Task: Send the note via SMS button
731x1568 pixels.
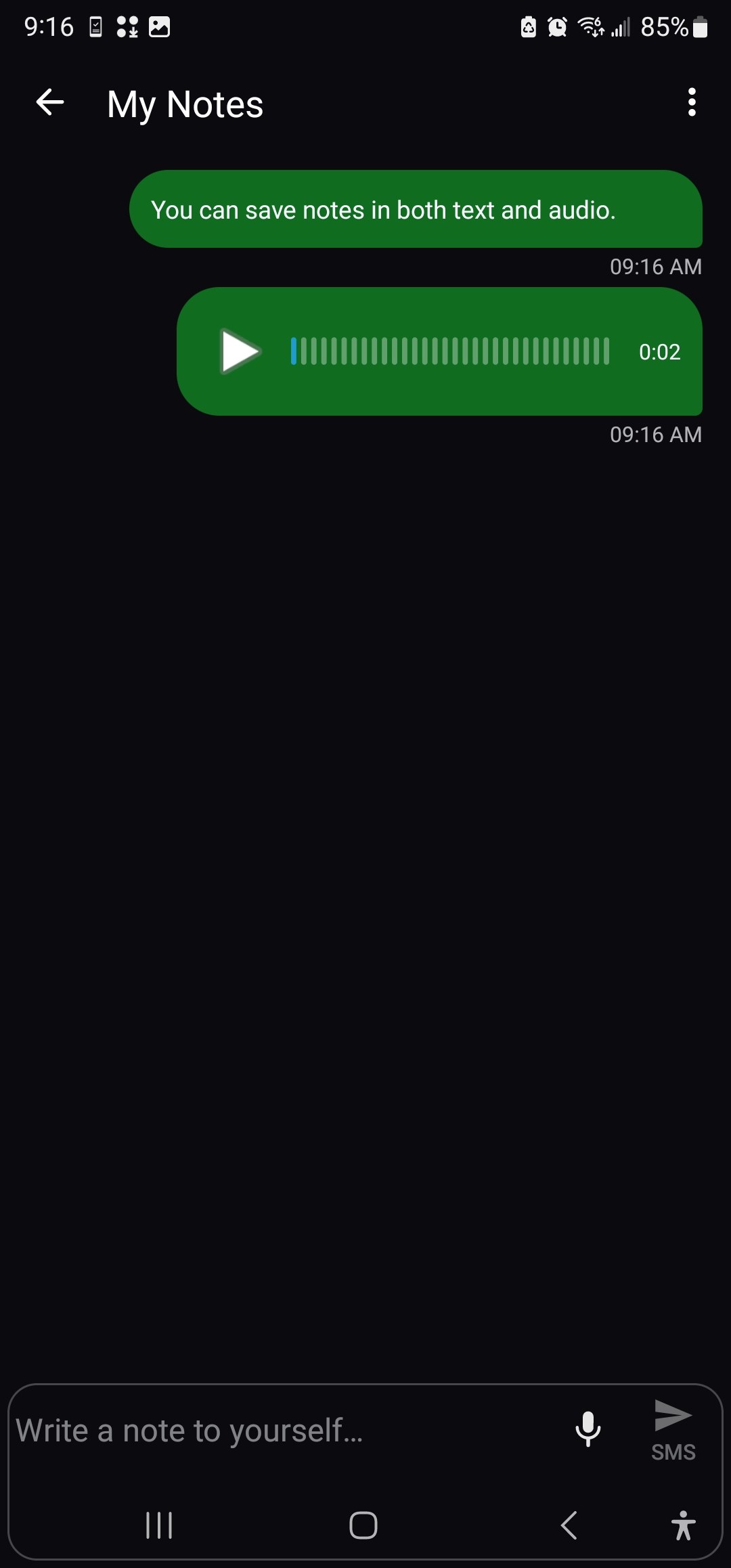Action: pos(673,1431)
